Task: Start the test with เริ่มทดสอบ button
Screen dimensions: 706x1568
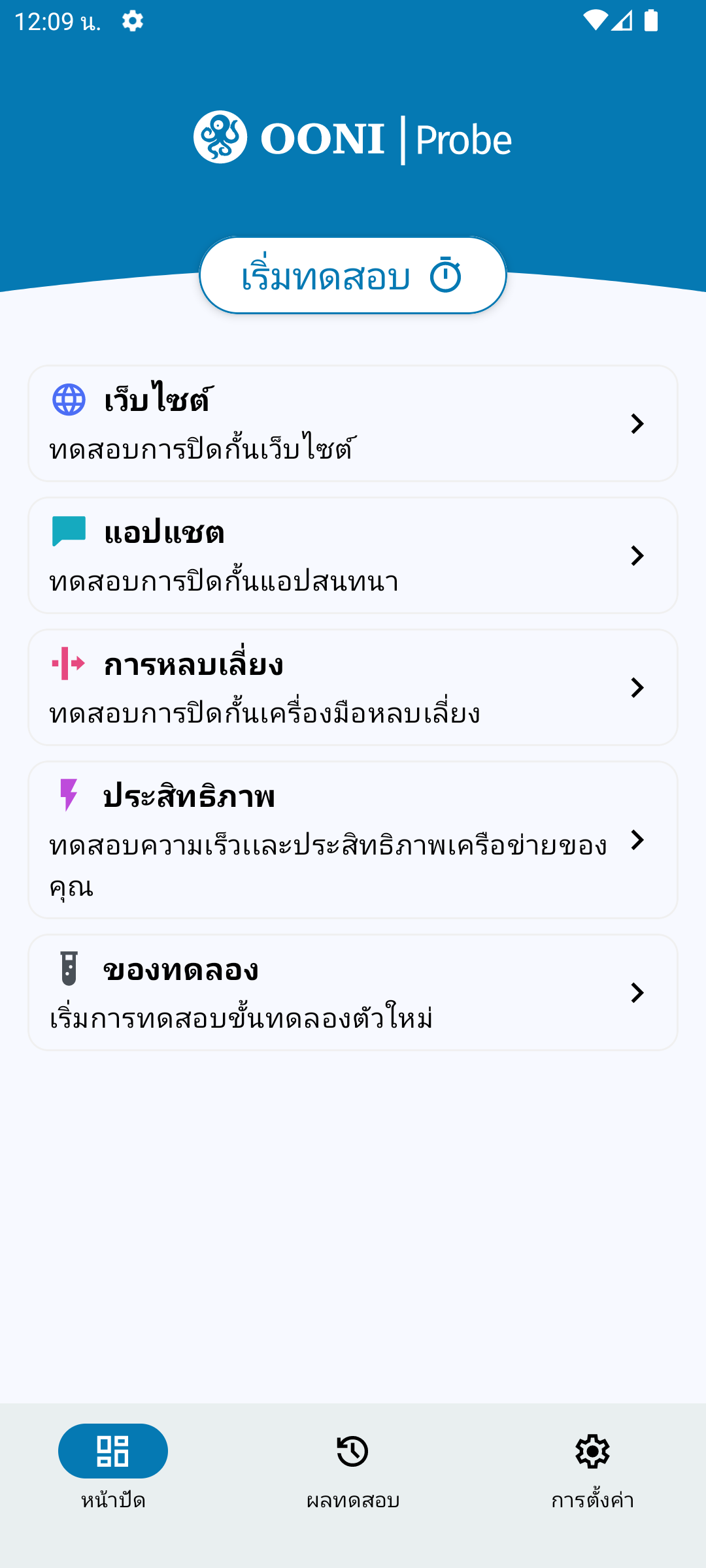Action: click(353, 276)
